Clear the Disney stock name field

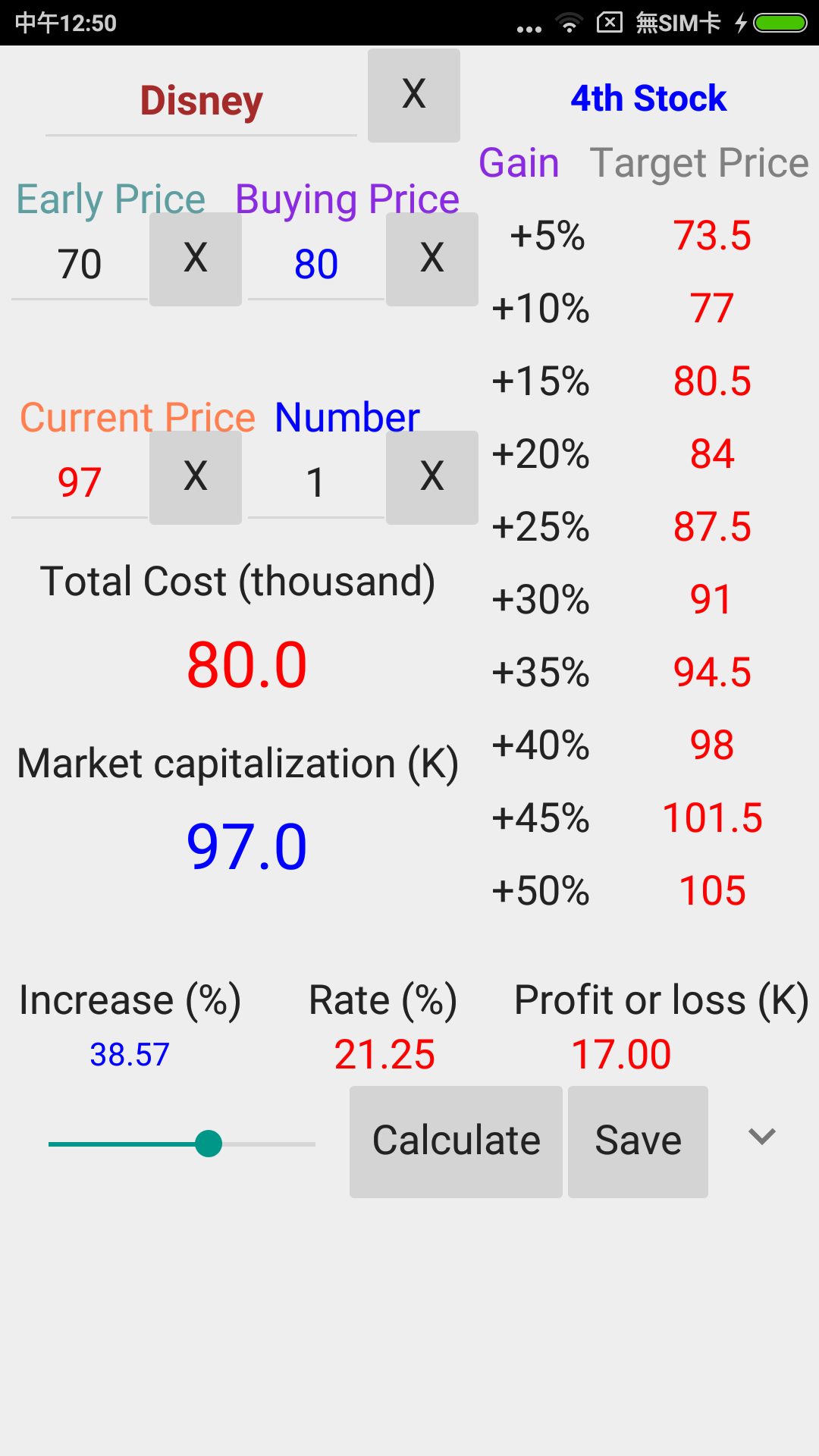413,94
